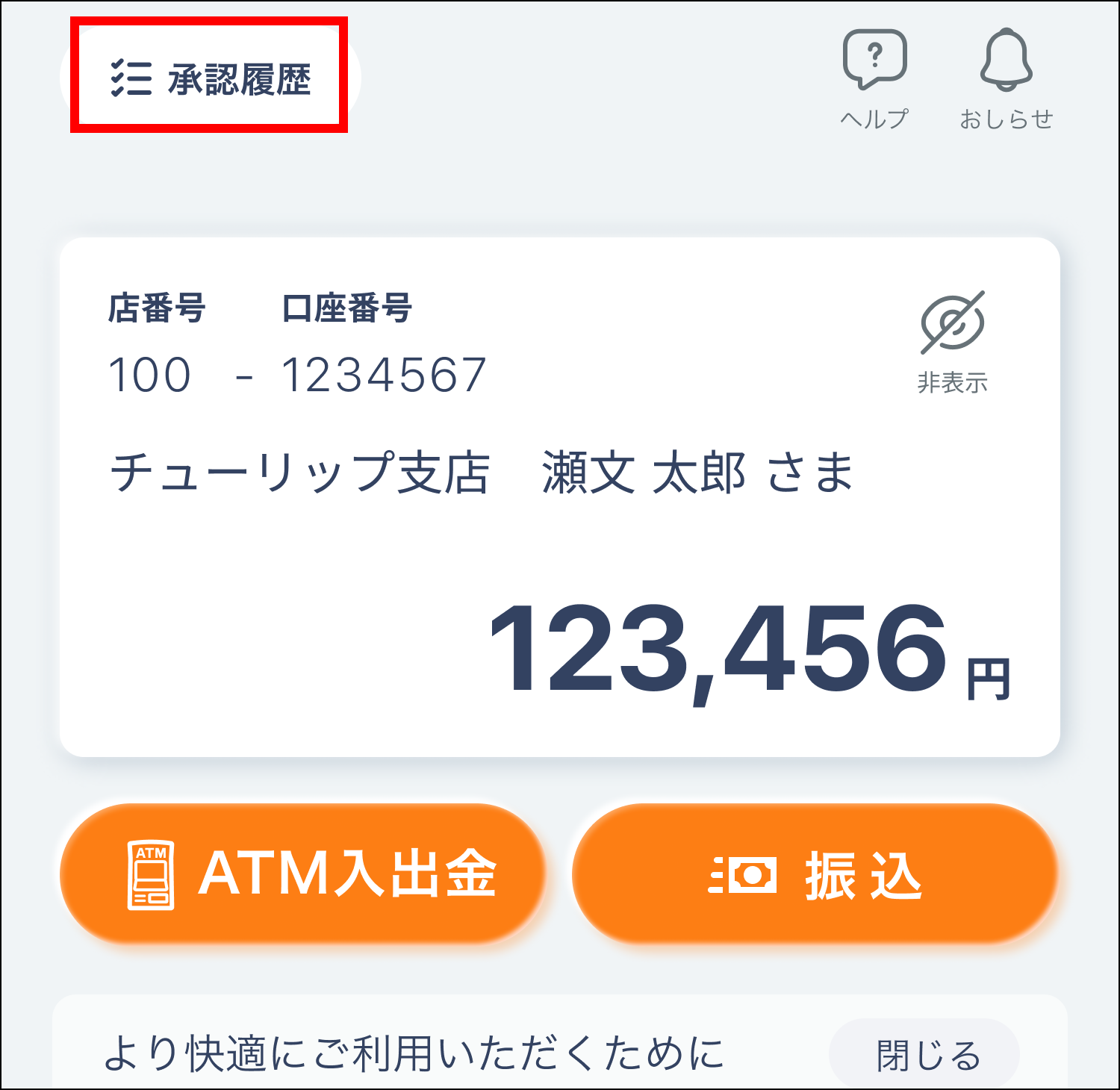
Task: Open the 承認履歴 approval history
Action: [x=210, y=78]
